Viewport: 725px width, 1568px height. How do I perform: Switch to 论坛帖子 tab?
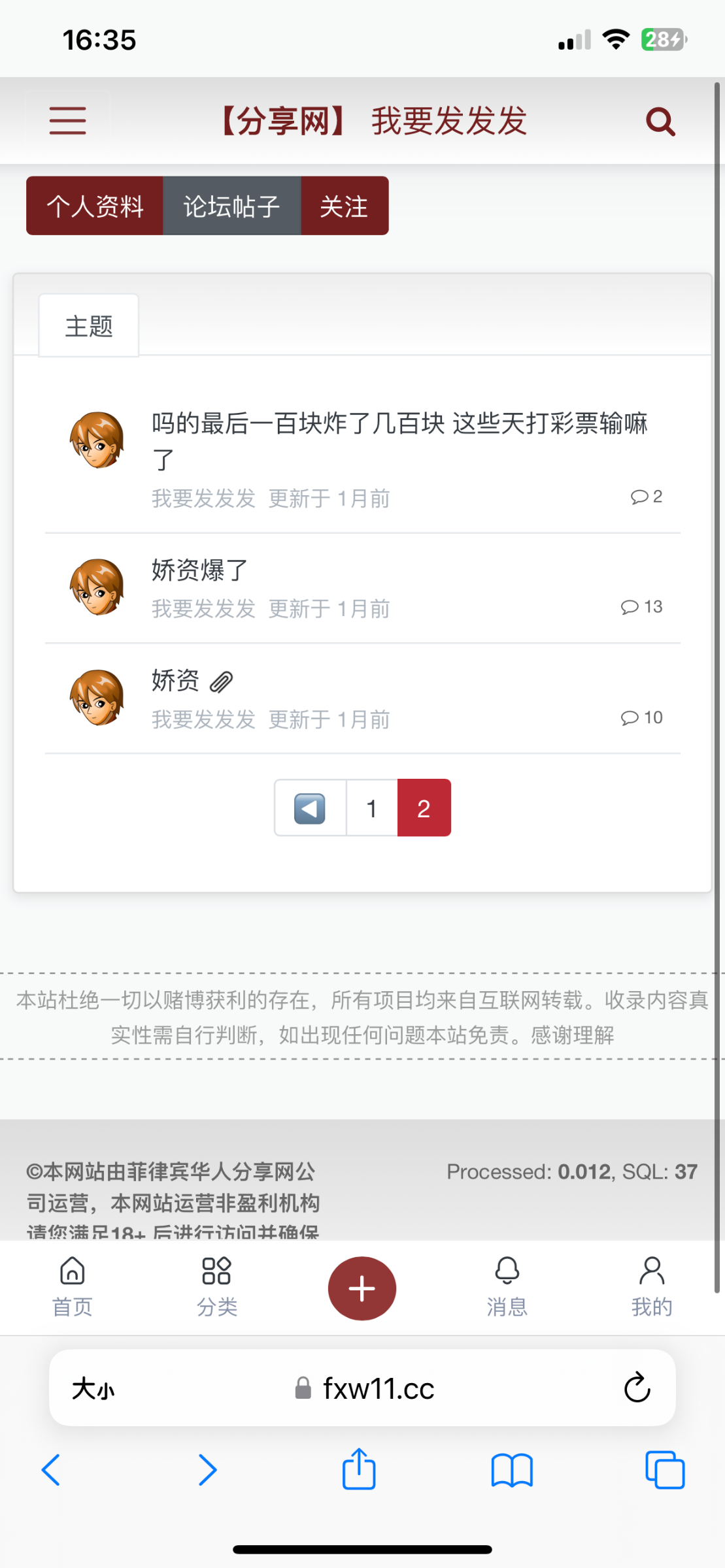[x=231, y=206]
